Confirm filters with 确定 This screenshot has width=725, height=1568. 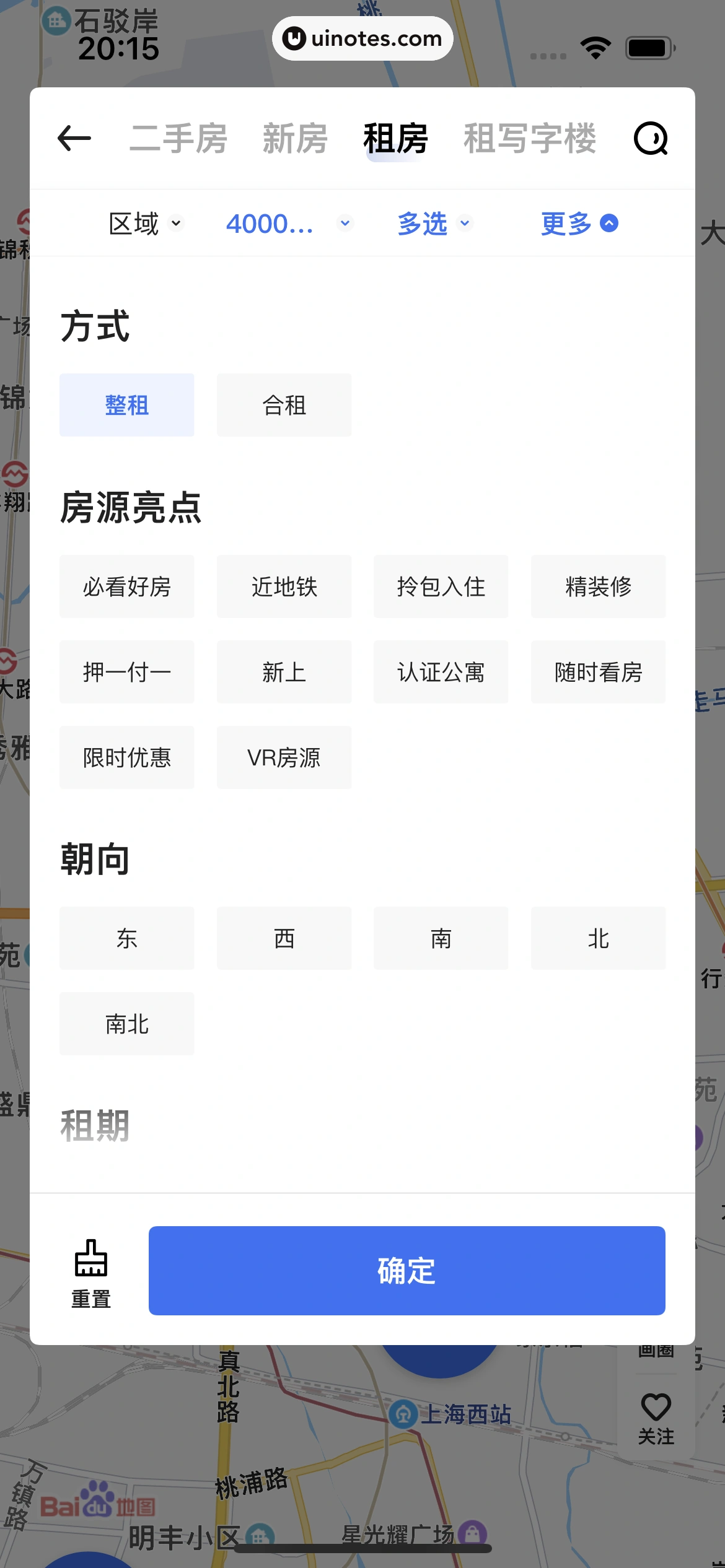[406, 1271]
